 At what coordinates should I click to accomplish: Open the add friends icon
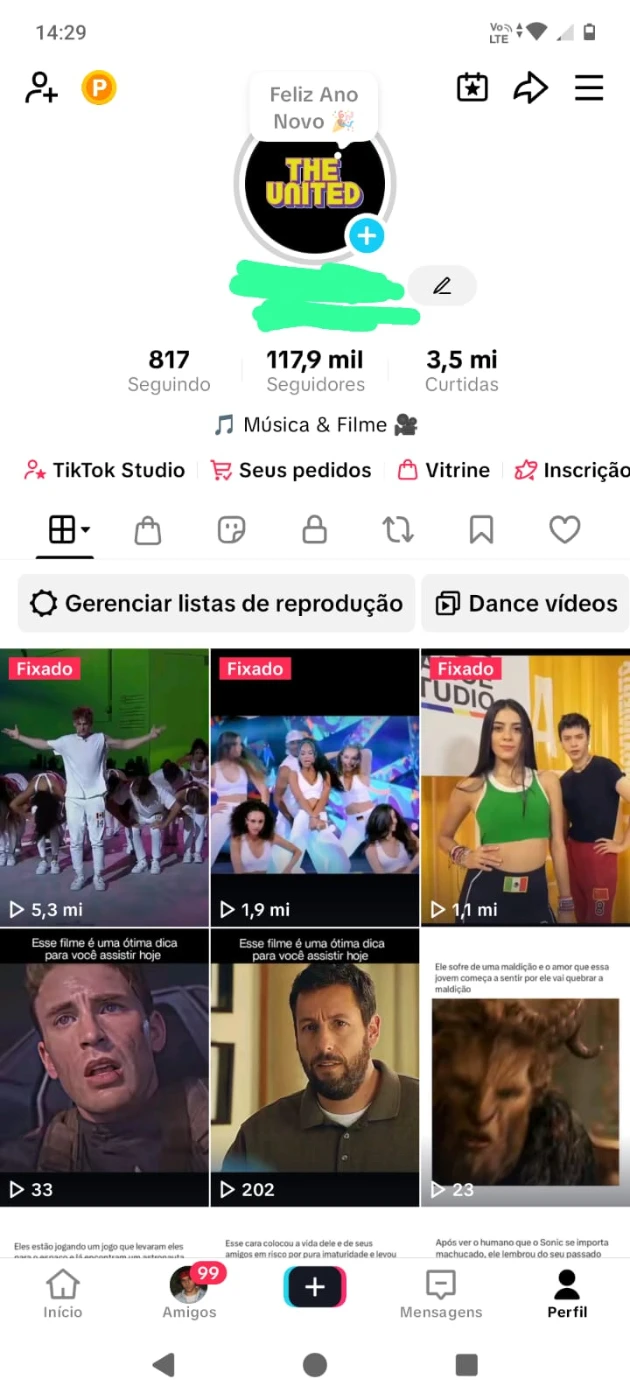pyautogui.click(x=41, y=88)
